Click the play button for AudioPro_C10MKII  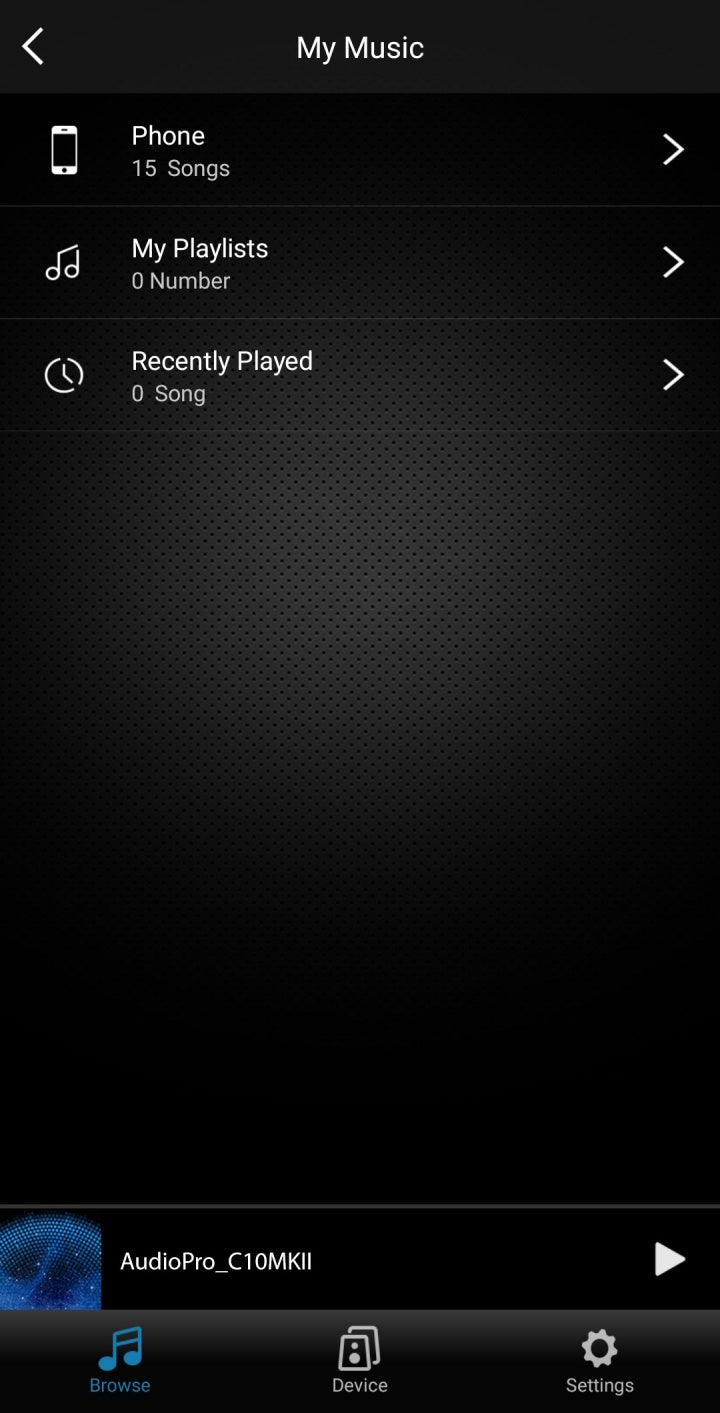669,1260
